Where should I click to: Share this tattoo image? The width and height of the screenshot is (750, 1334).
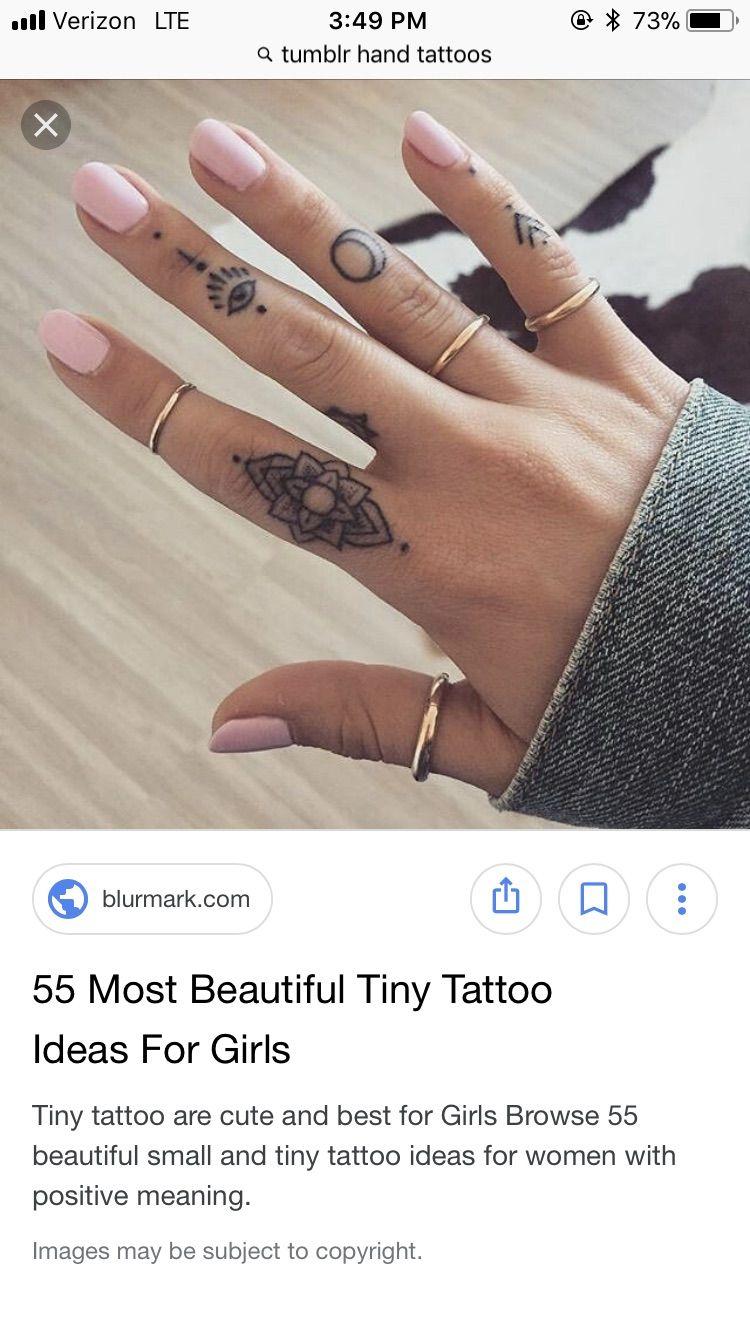coord(506,899)
